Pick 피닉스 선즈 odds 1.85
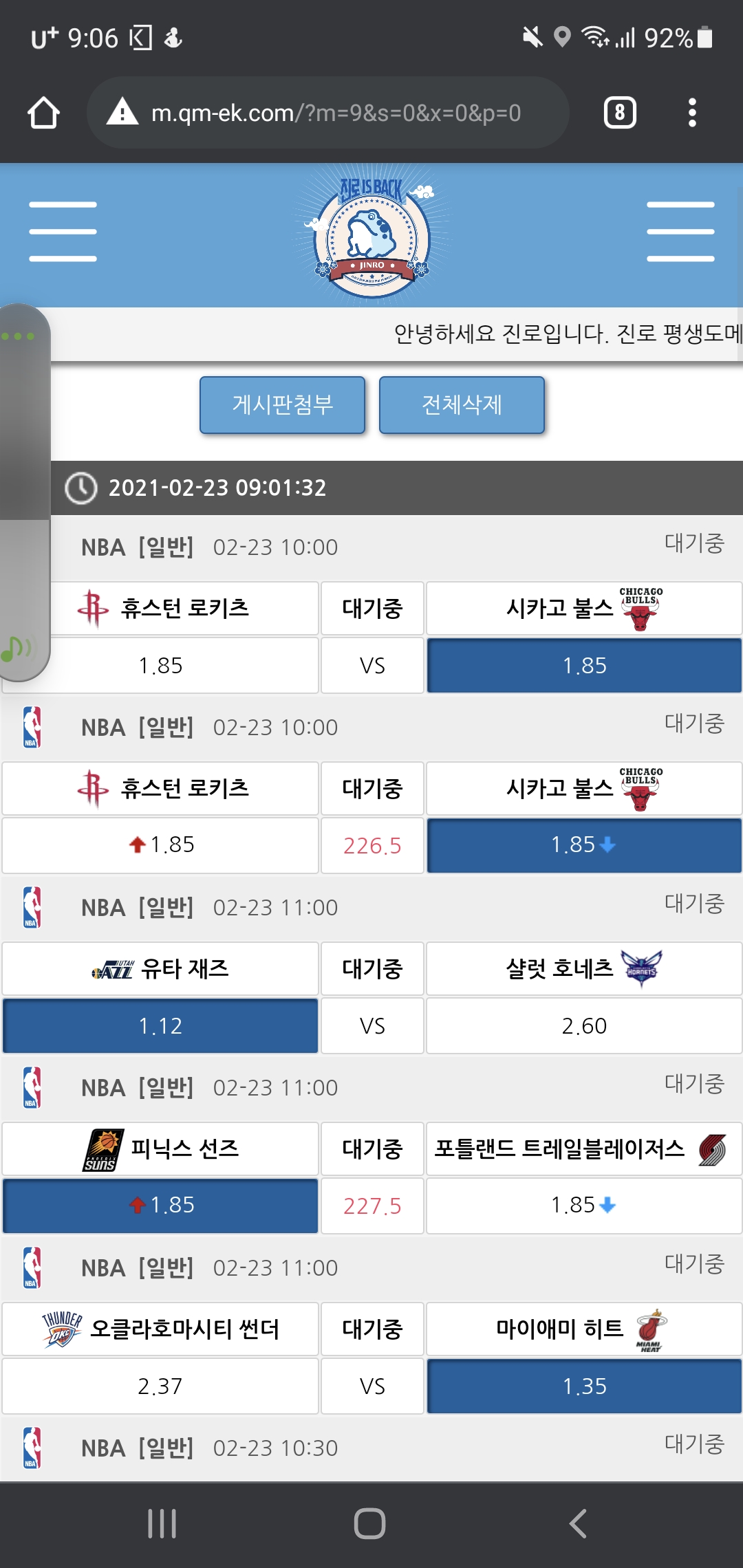This screenshot has width=743, height=1568. point(160,1206)
